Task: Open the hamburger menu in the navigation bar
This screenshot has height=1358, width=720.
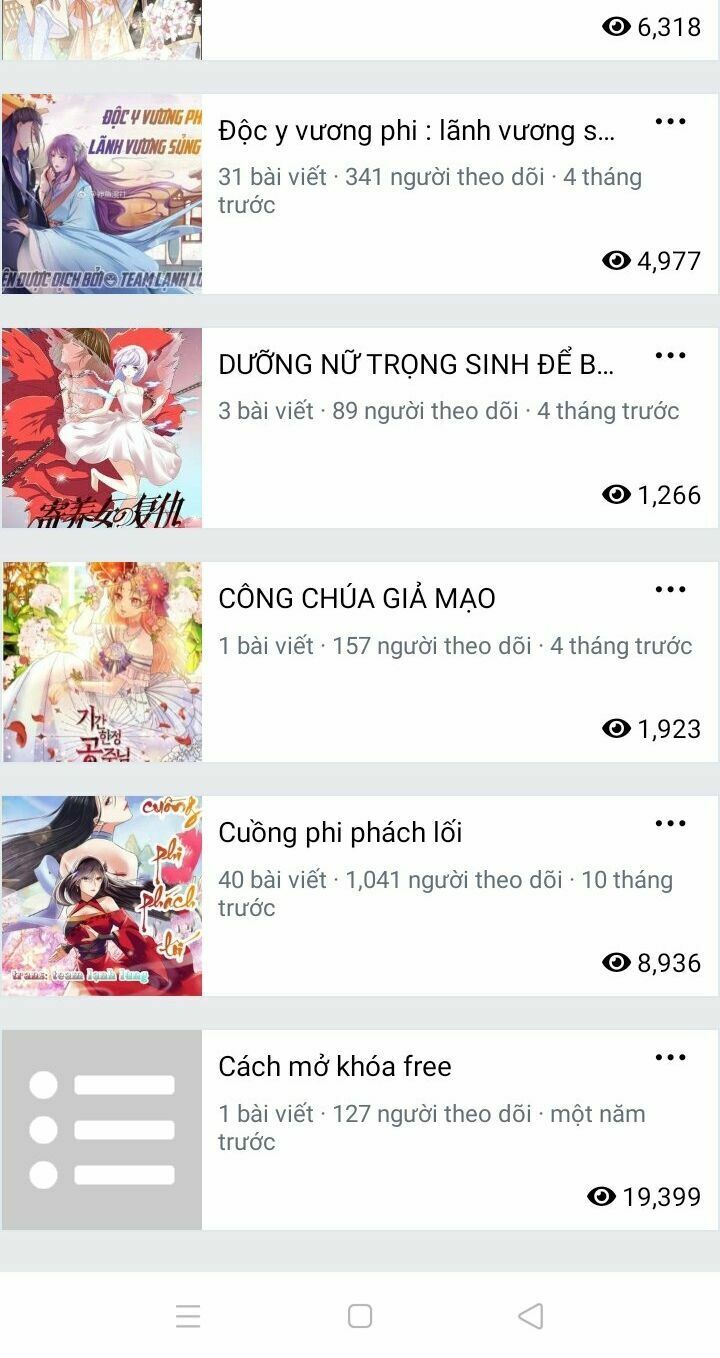Action: pos(187,1316)
